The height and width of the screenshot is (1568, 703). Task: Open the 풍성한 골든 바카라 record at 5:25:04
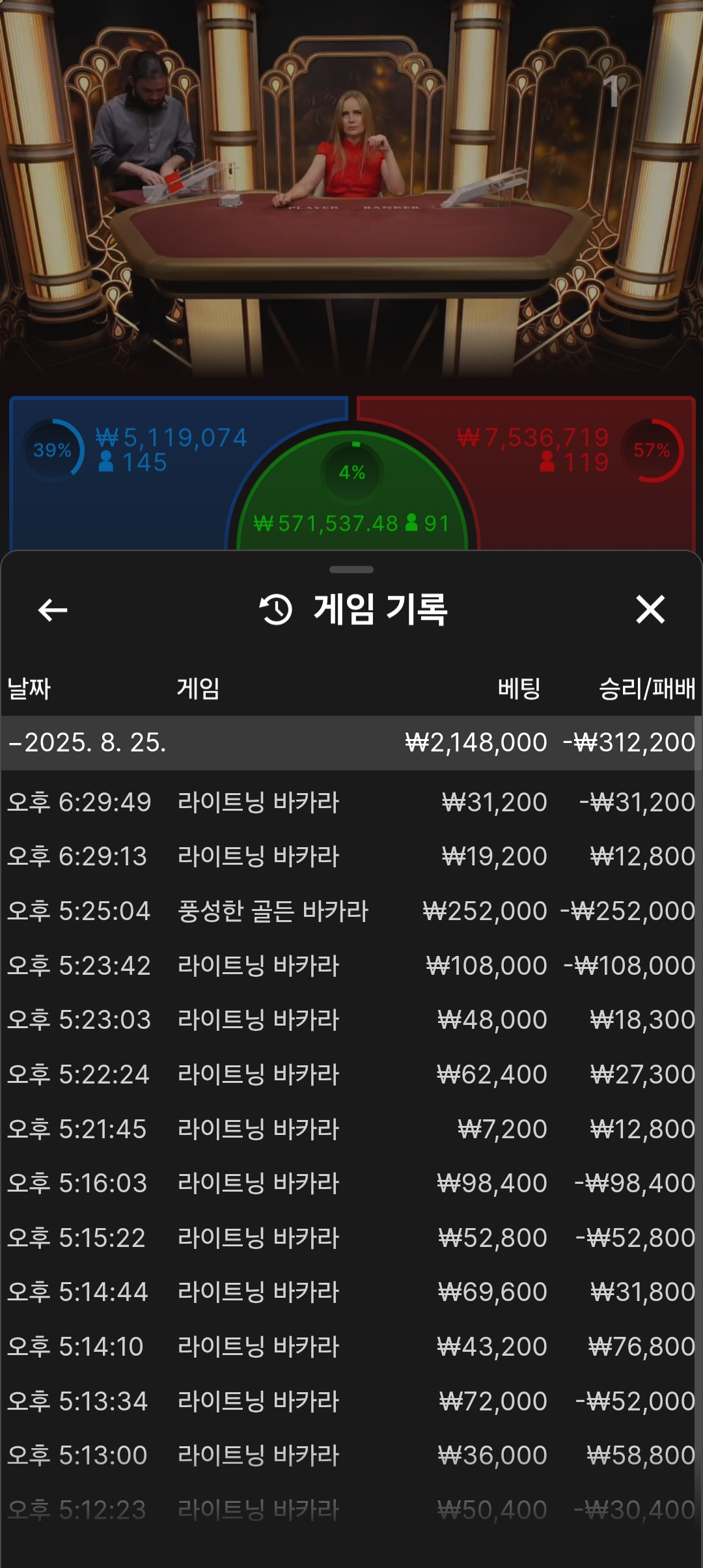click(351, 911)
